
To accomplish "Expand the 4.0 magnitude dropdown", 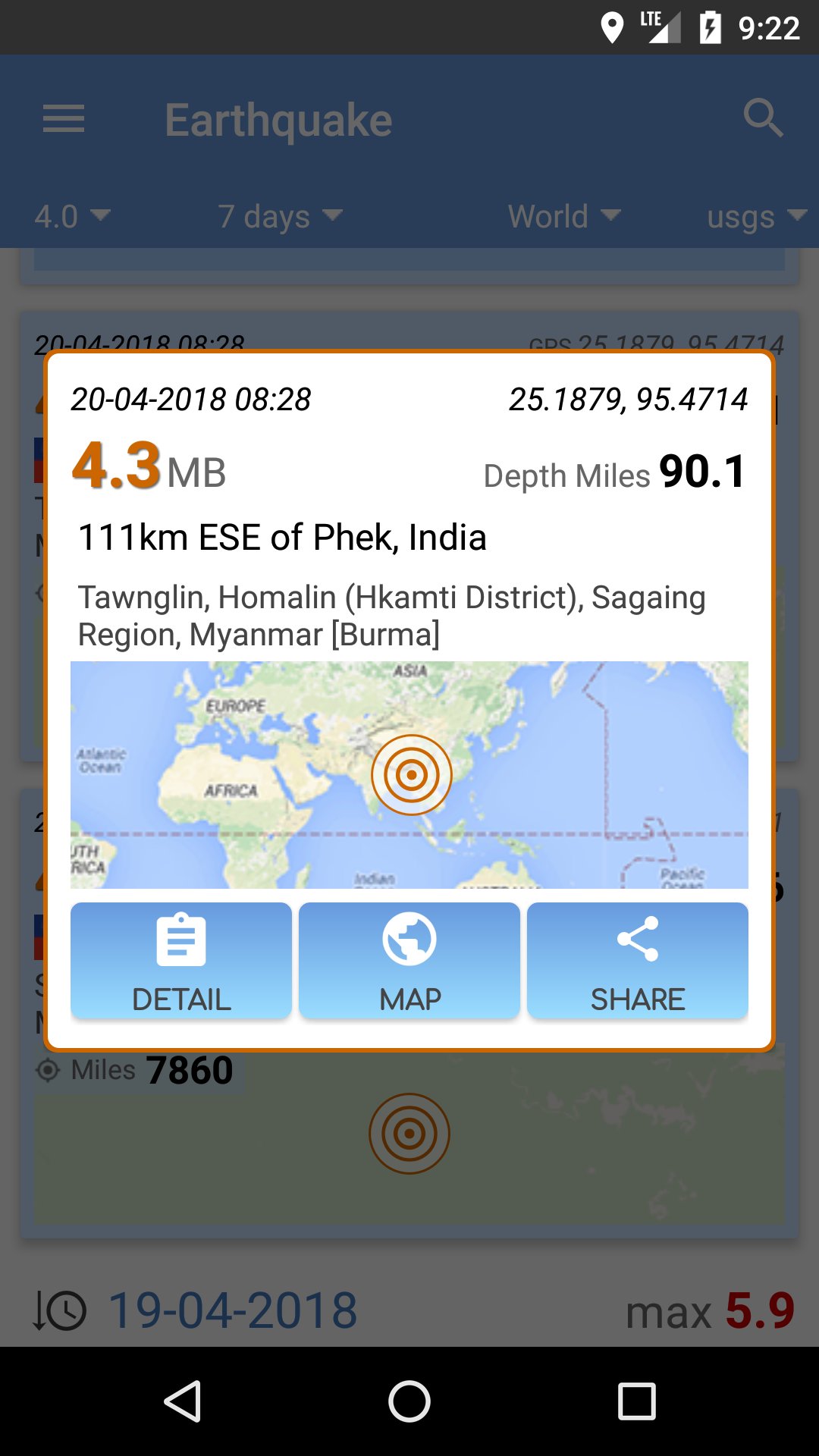I will click(72, 216).
